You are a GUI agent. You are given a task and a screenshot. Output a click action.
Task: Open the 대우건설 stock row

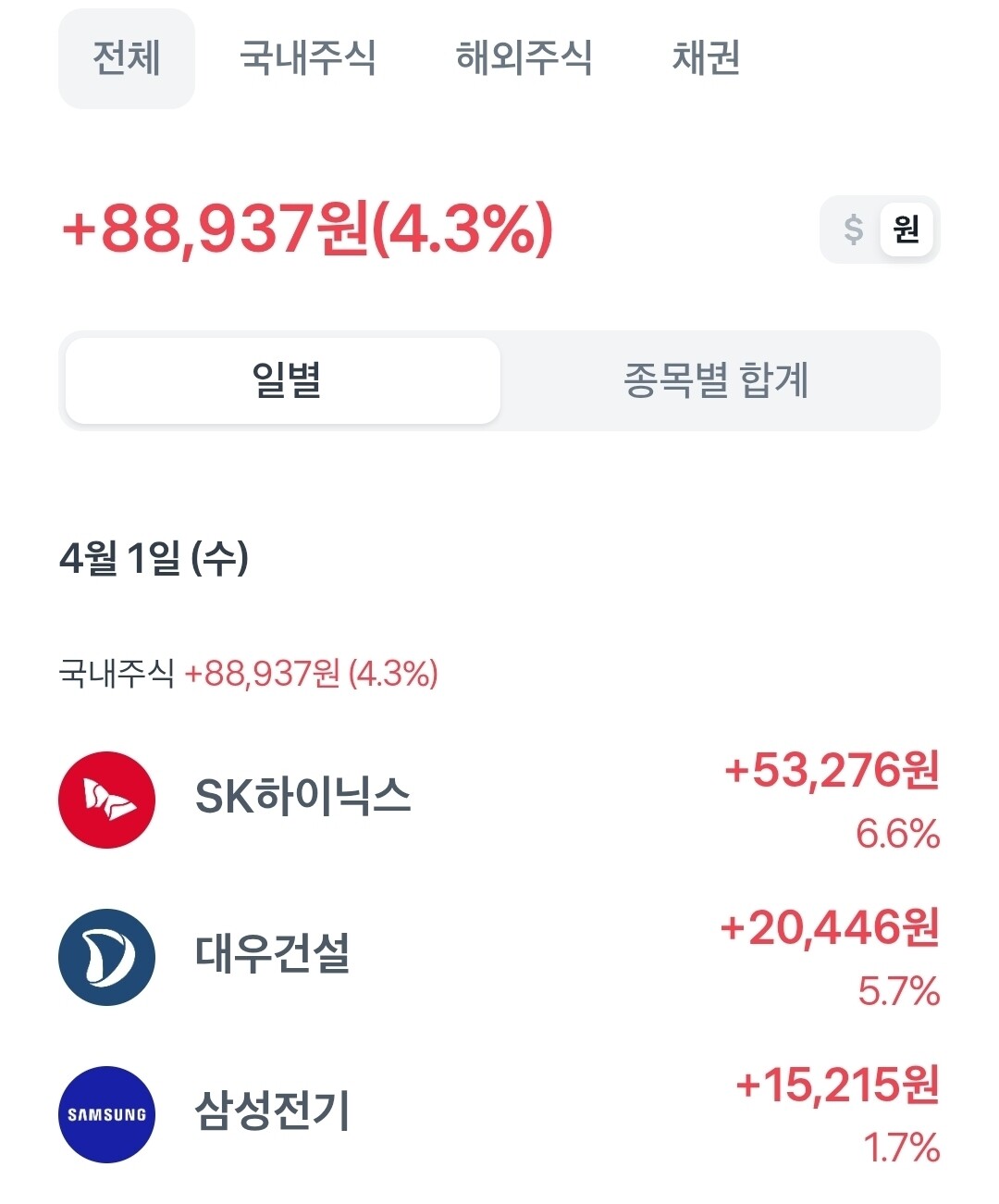pyautogui.click(x=499, y=957)
